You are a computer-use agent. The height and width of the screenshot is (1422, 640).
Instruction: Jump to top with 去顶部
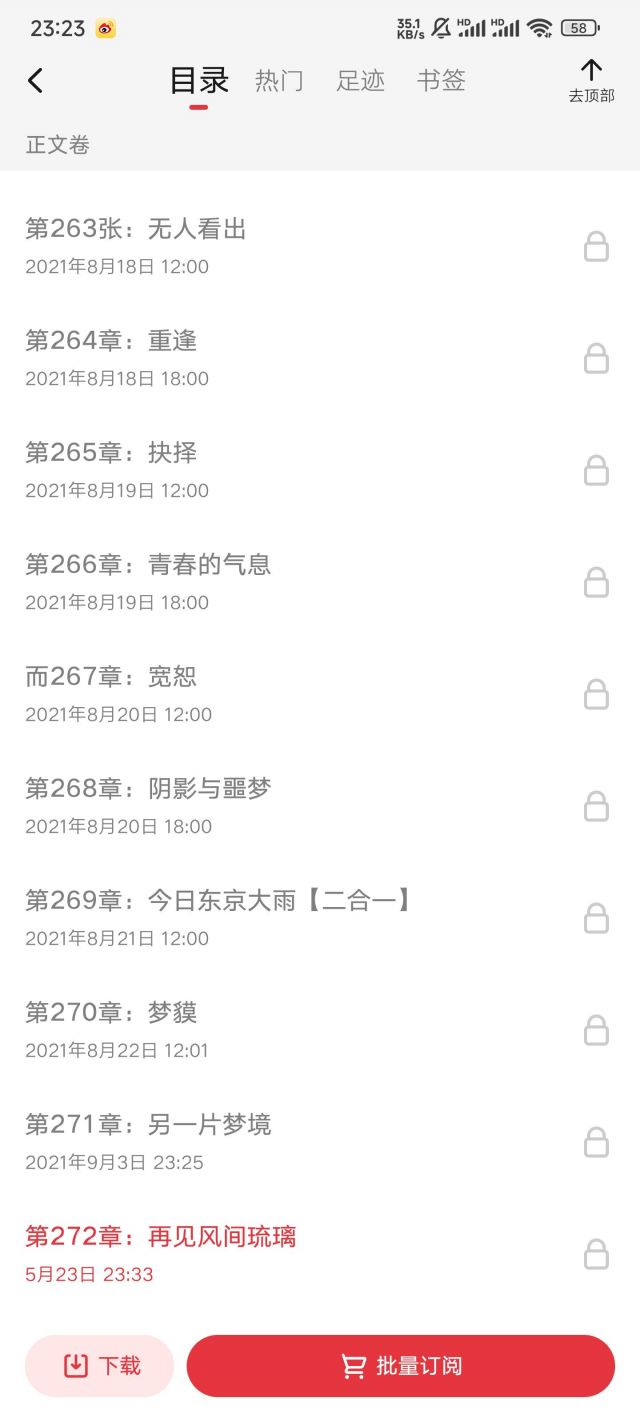[591, 81]
